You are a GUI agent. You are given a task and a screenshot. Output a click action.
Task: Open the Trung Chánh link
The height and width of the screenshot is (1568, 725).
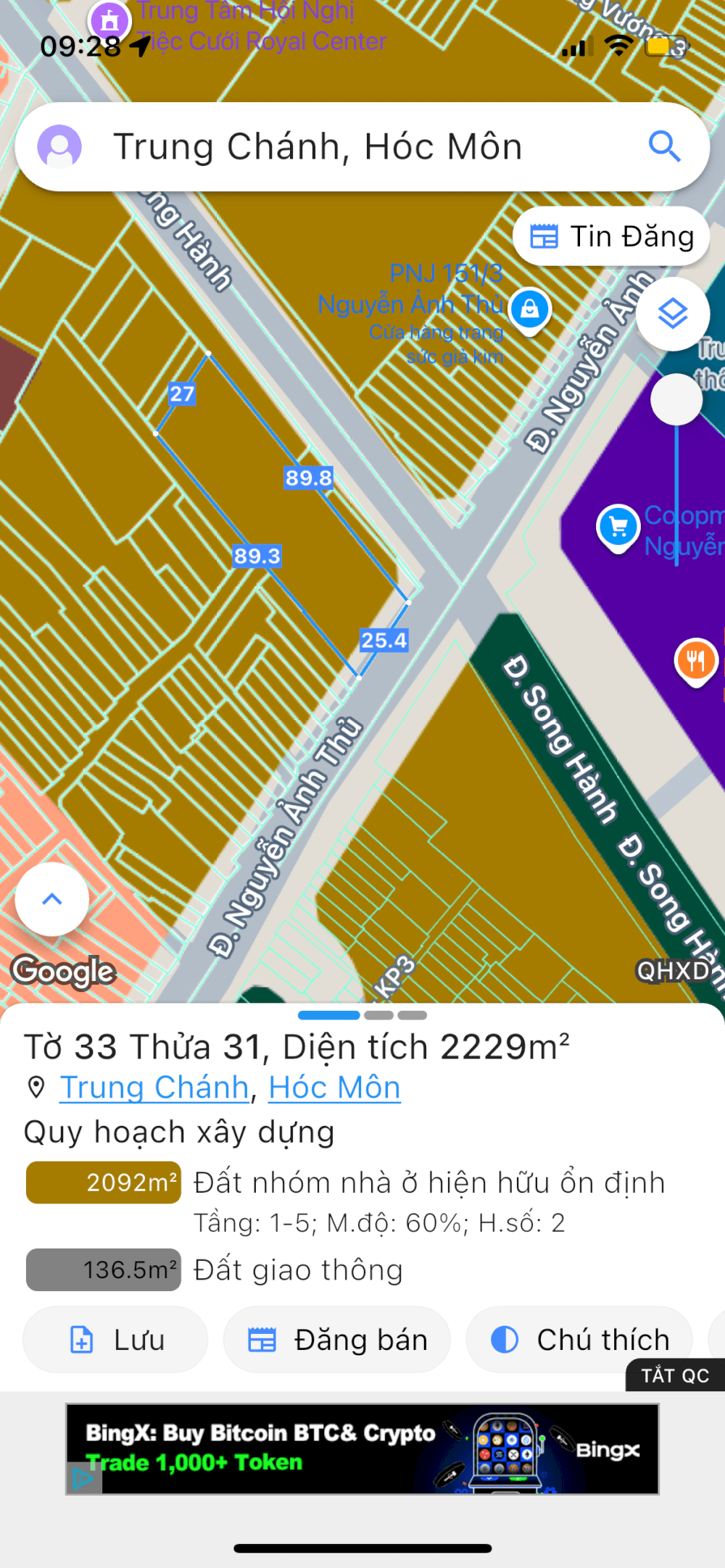pyautogui.click(x=154, y=1088)
